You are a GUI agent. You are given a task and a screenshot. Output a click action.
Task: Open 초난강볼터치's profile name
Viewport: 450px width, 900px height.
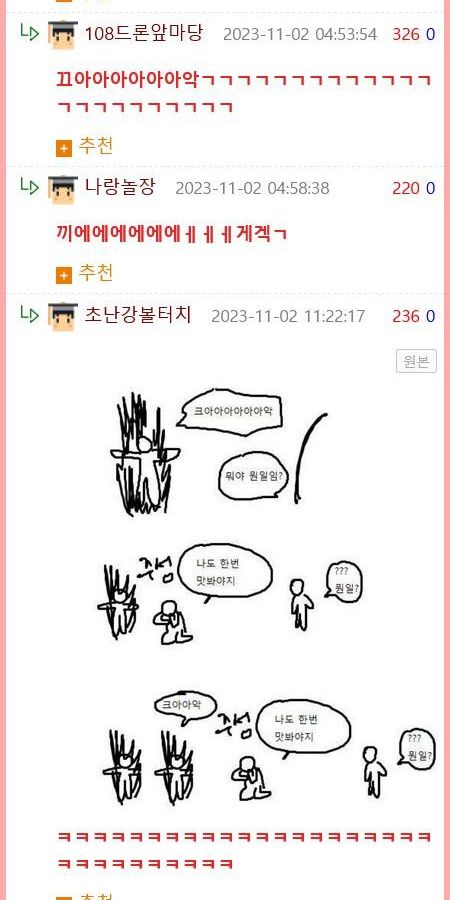(138, 315)
